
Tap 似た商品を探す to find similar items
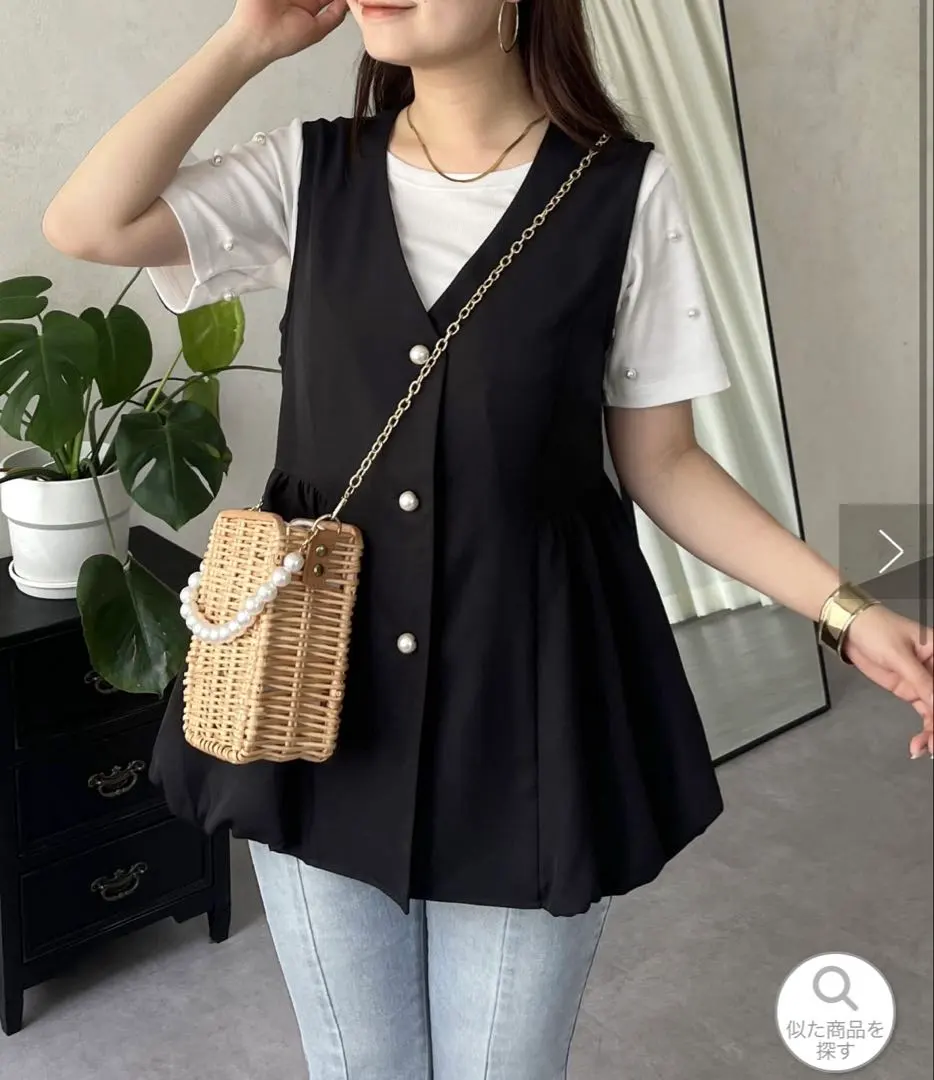tap(835, 1012)
